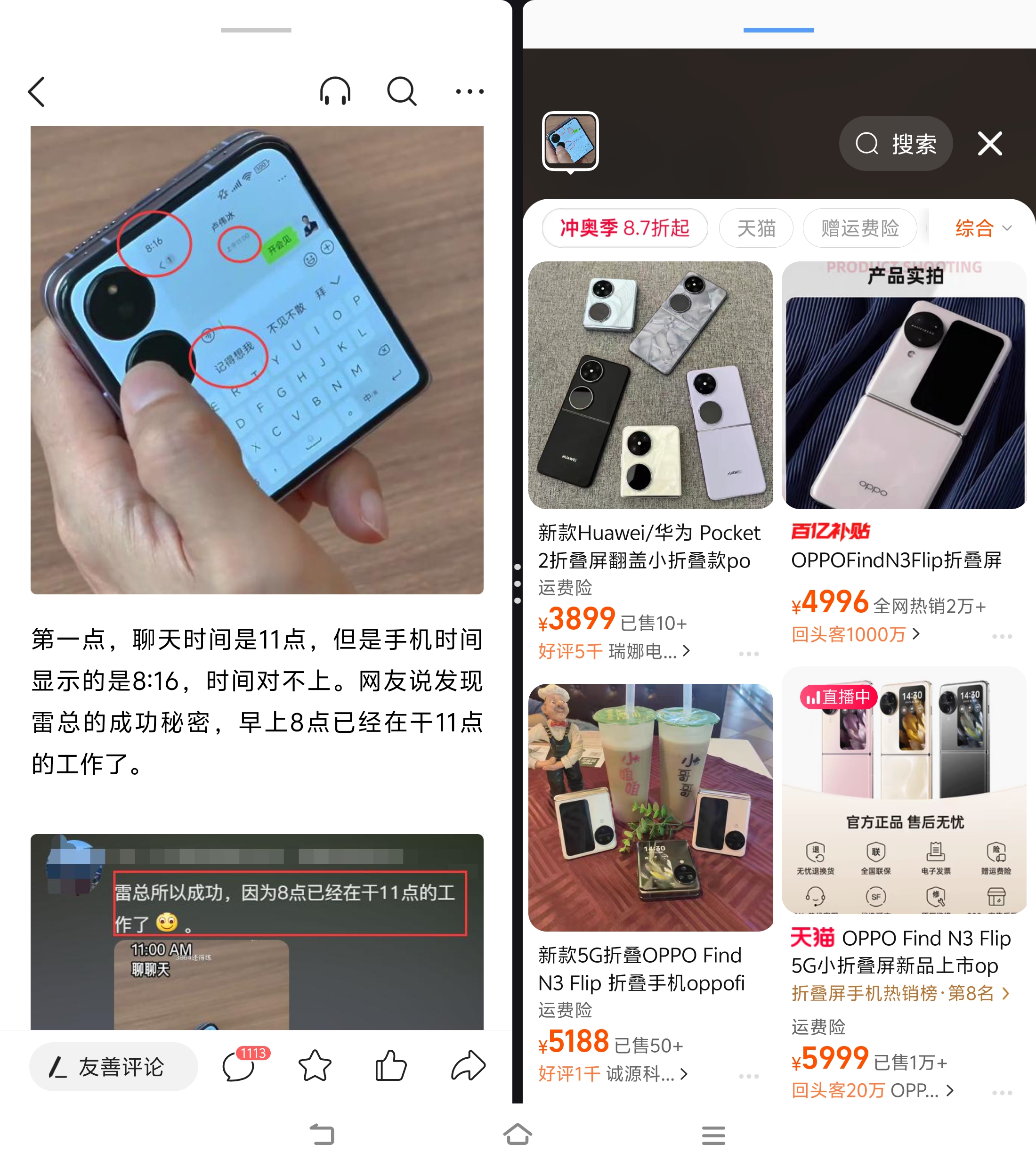Tap the 搜索 button in shopping panel
The height and width of the screenshot is (1168, 1036).
click(895, 144)
